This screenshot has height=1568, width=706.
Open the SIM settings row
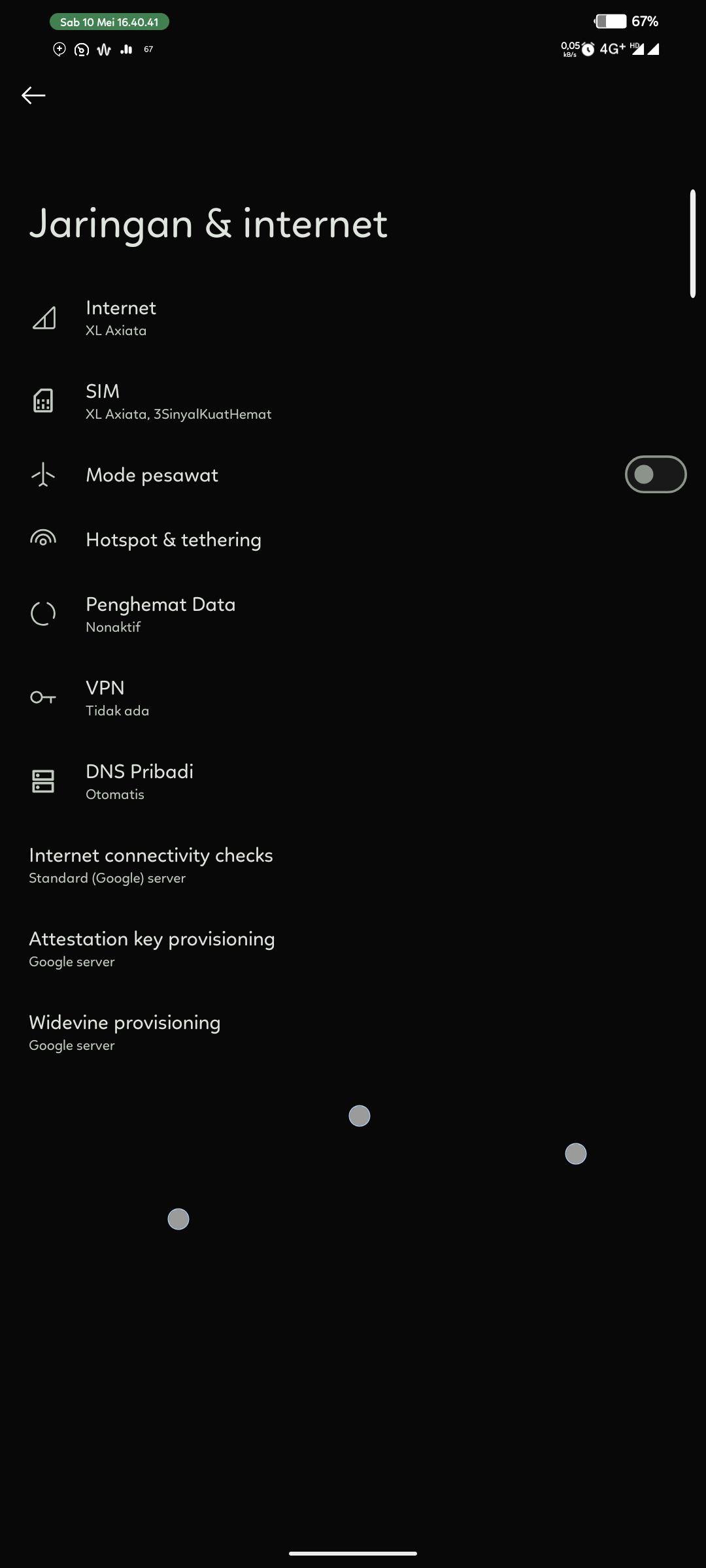[353, 402]
